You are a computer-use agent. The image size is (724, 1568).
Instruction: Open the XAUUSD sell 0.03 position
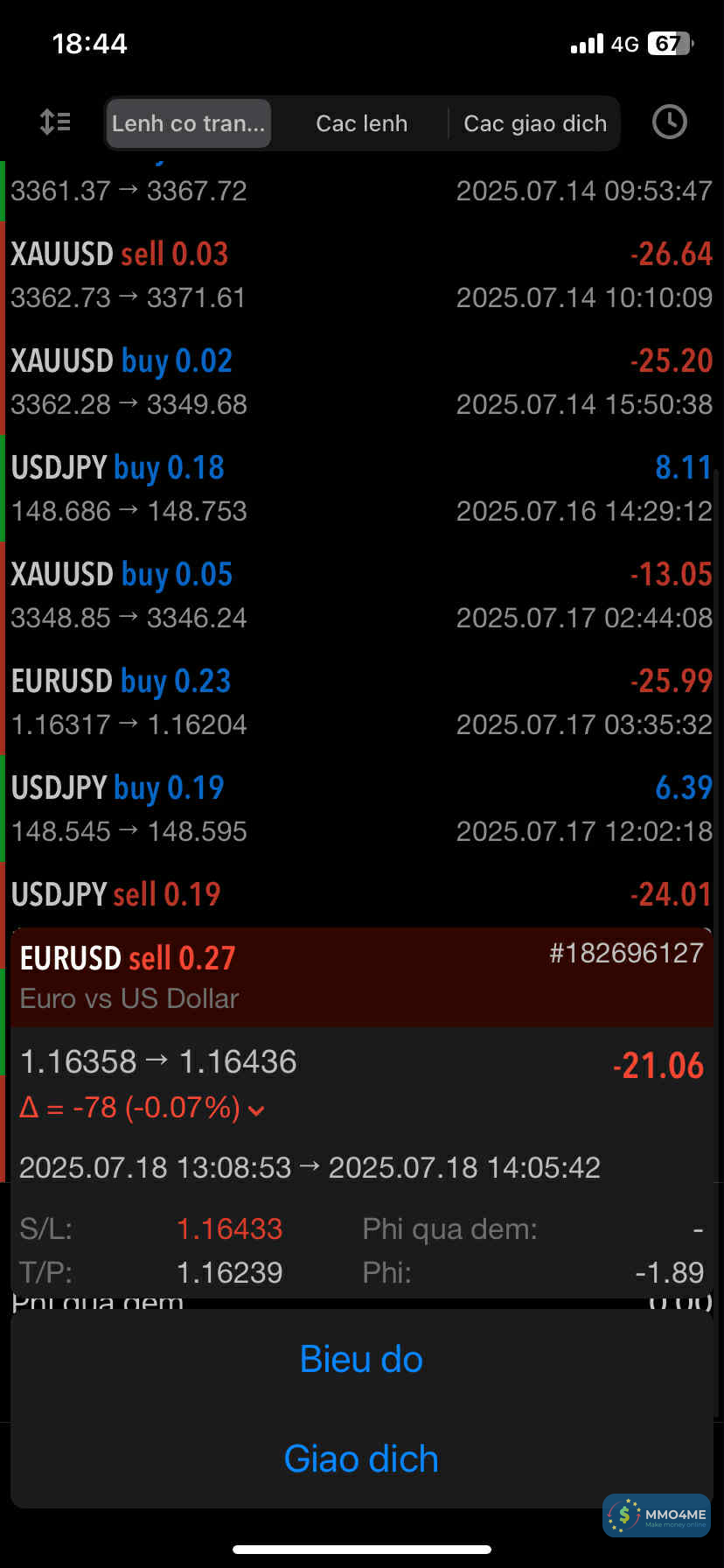click(x=361, y=276)
